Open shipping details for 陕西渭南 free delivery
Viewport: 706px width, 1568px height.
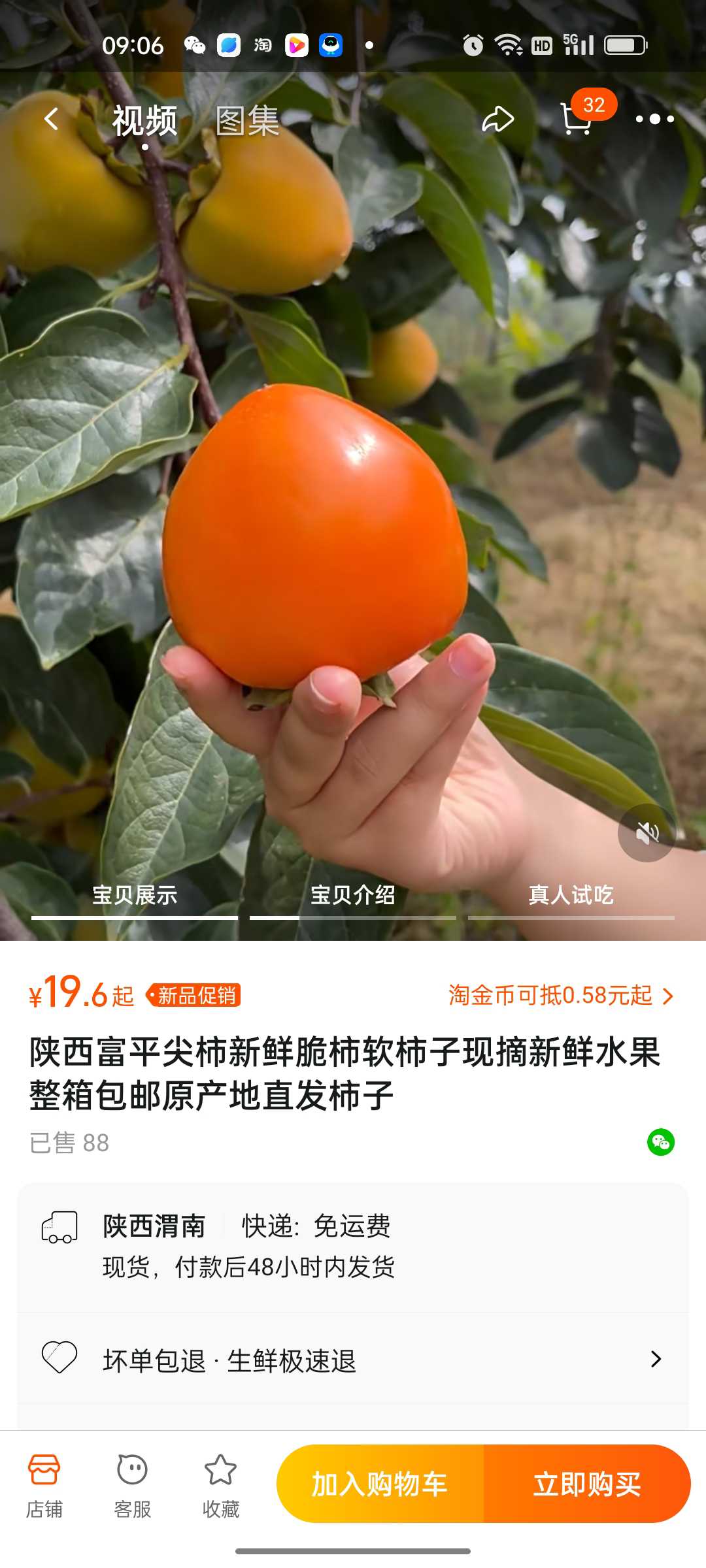[353, 1247]
